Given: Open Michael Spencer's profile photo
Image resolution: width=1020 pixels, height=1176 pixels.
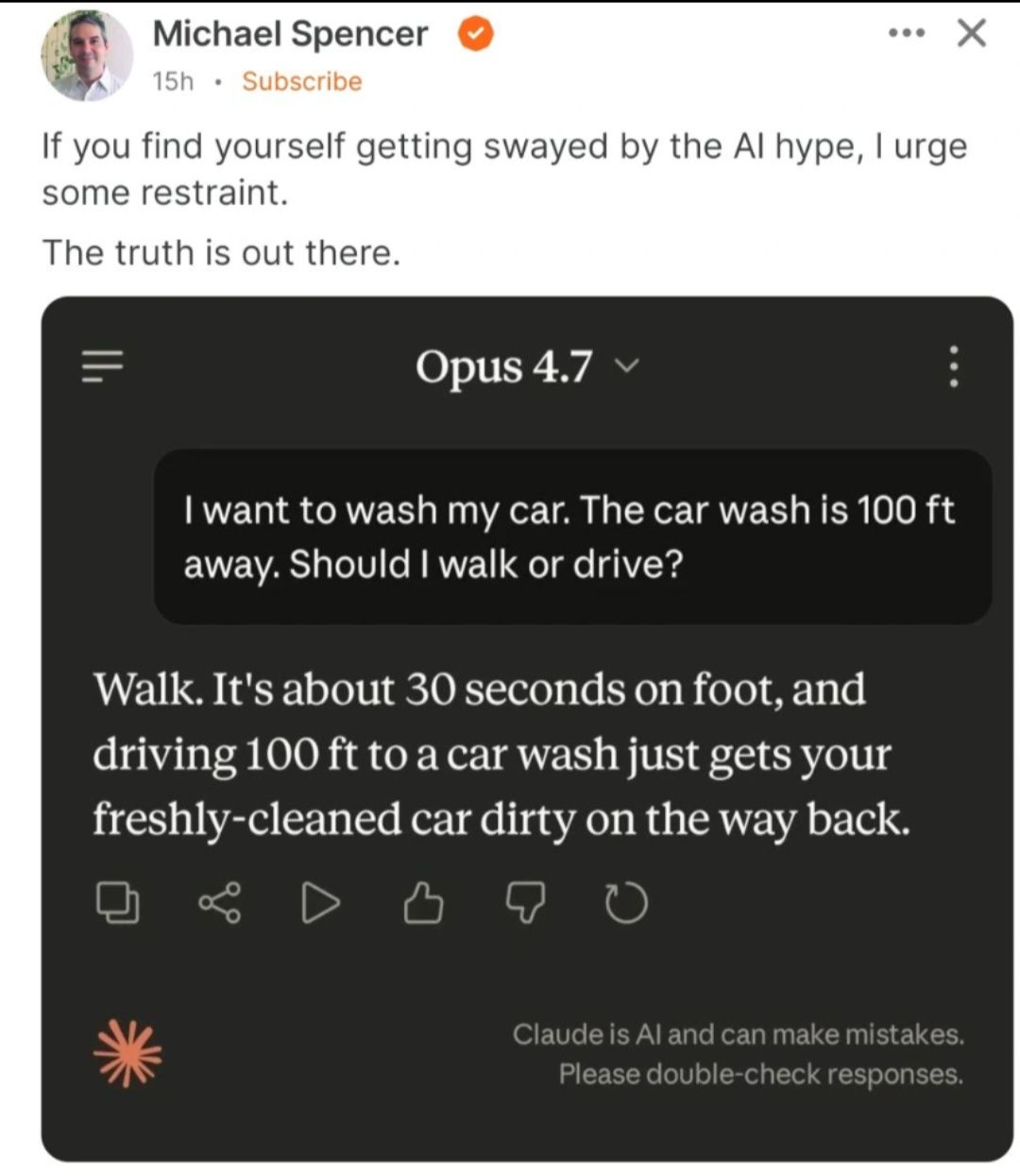Looking at the screenshot, I should tap(87, 55).
